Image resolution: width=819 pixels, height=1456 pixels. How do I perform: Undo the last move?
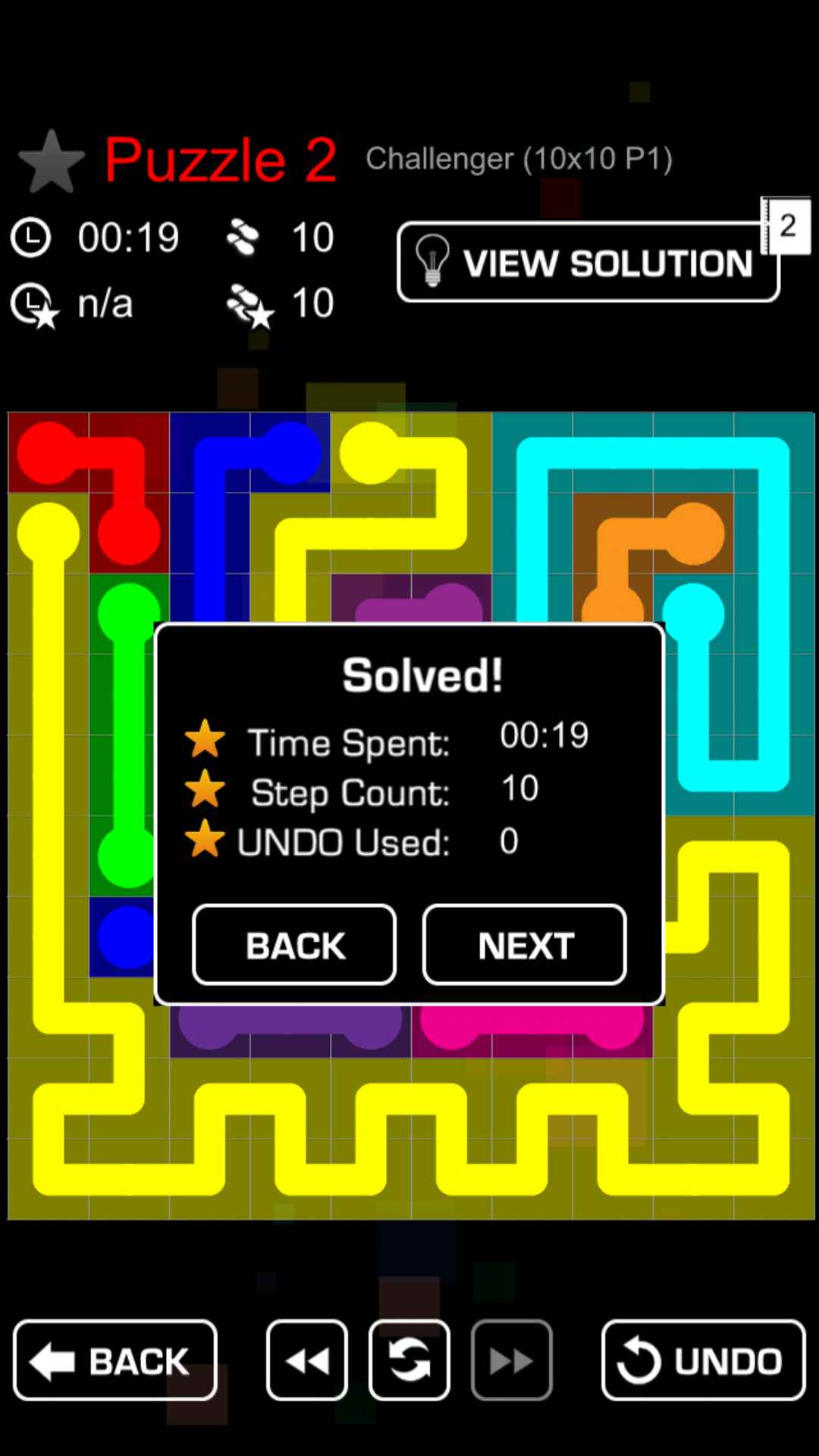tap(703, 1360)
